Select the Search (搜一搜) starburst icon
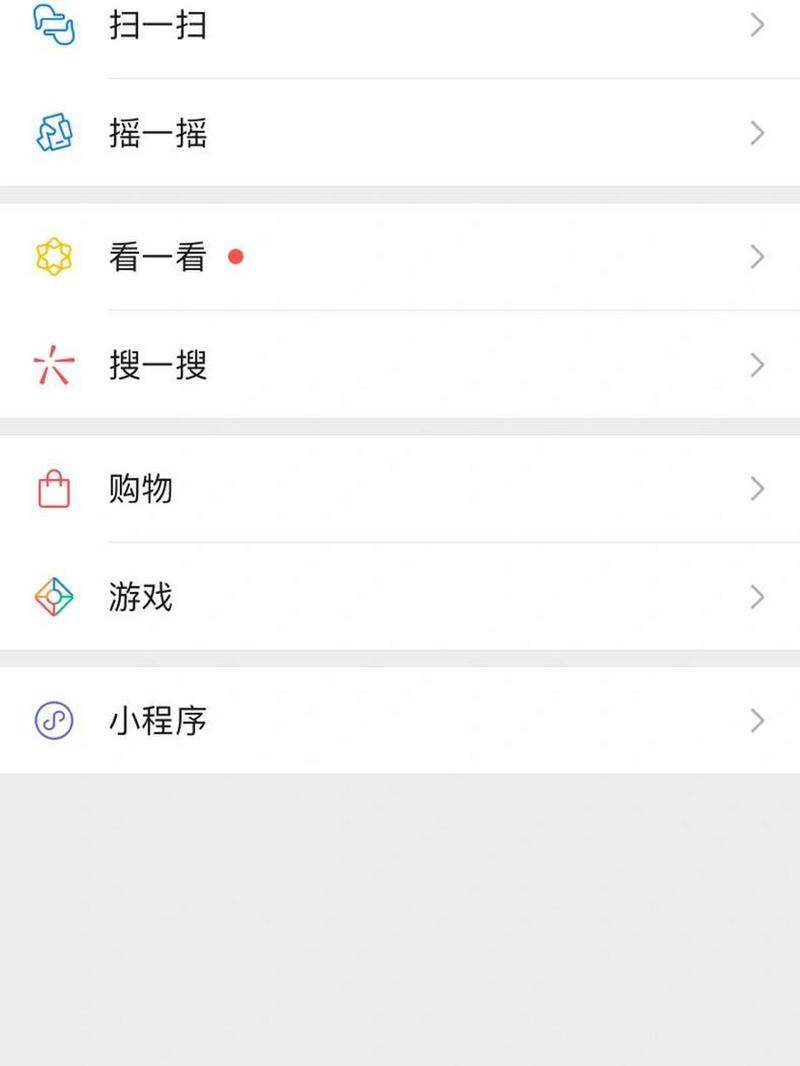Image resolution: width=800 pixels, height=1066 pixels. (x=55, y=365)
